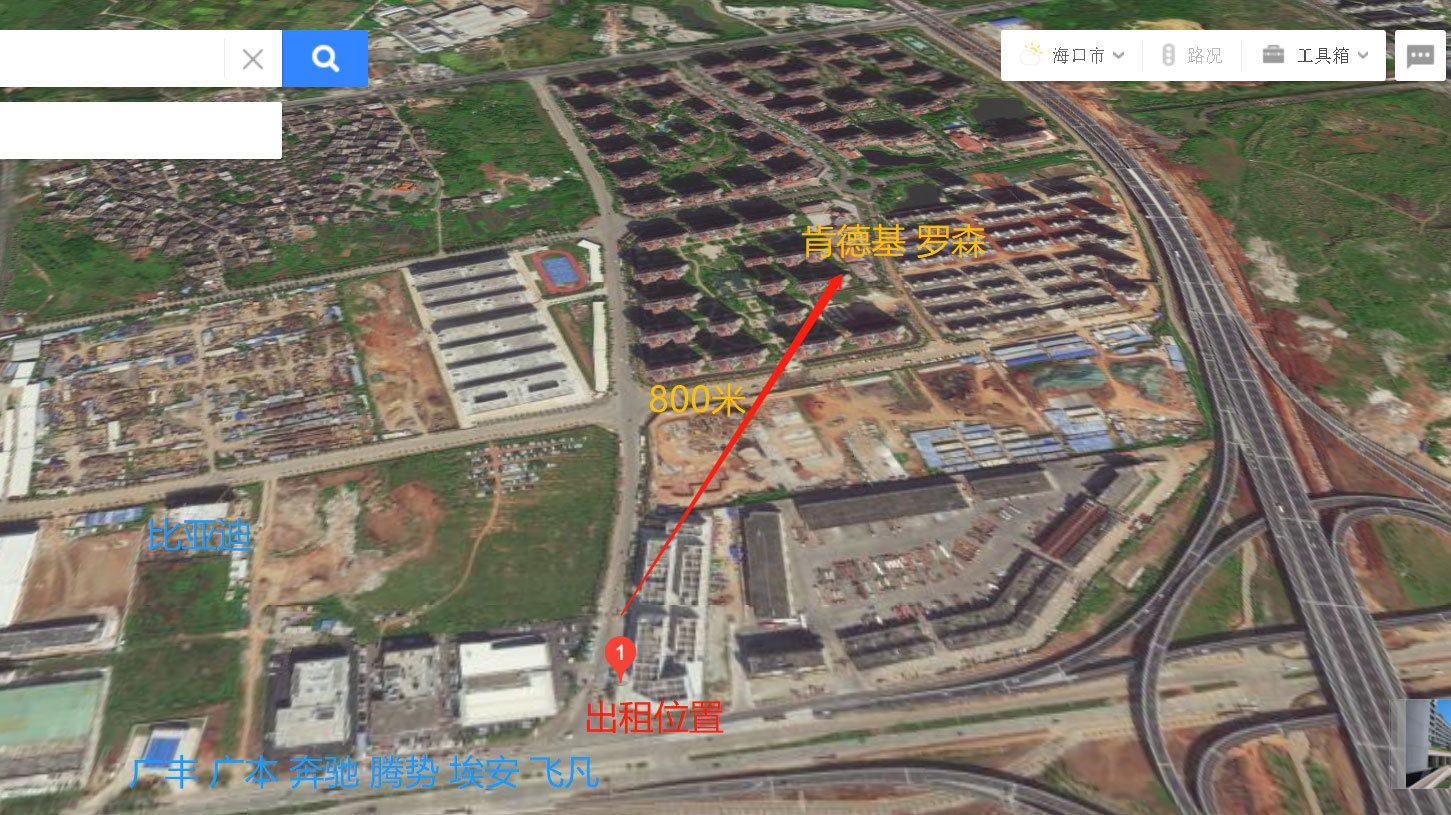Open the feedback message icon
This screenshot has height=815, width=1451.
click(1420, 56)
